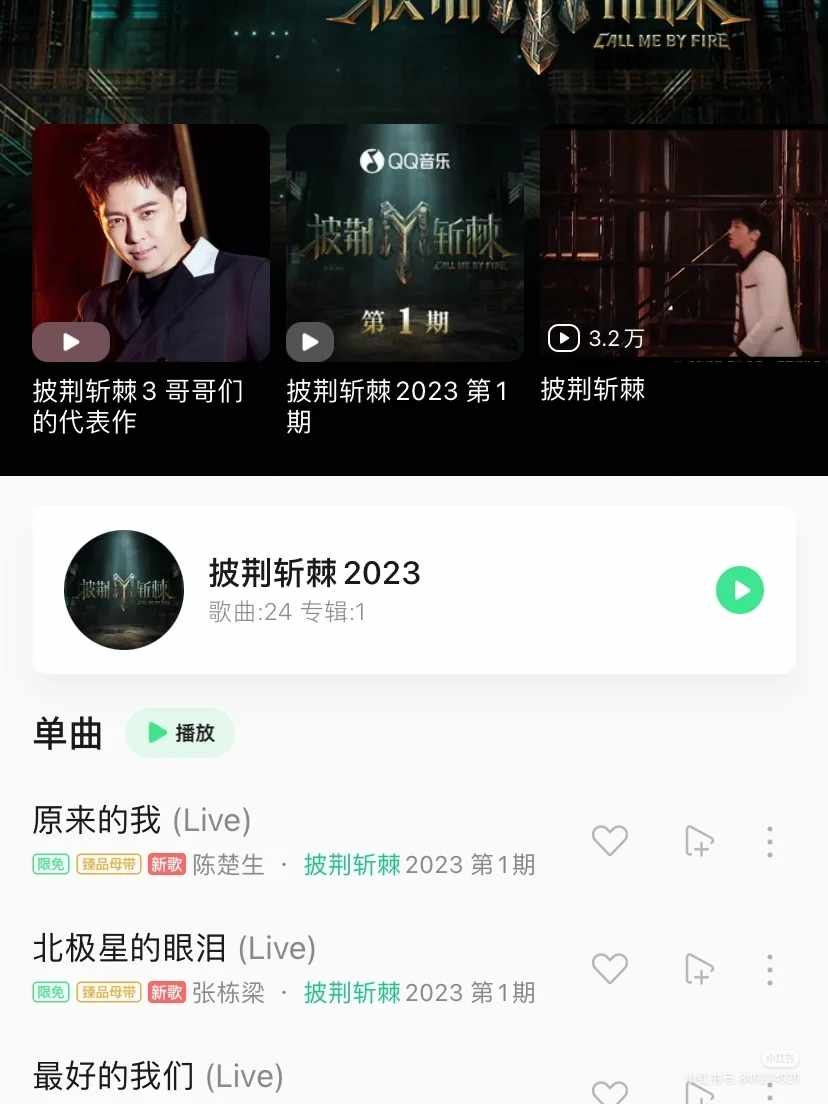The image size is (828, 1104).
Task: Open 披荆斩棘2023 第1期 album card
Action: (x=404, y=243)
